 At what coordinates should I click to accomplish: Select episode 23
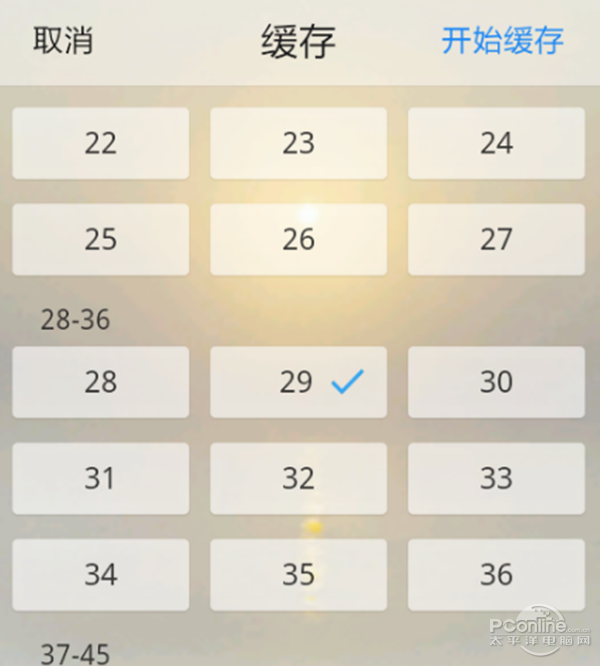pyautogui.click(x=298, y=143)
